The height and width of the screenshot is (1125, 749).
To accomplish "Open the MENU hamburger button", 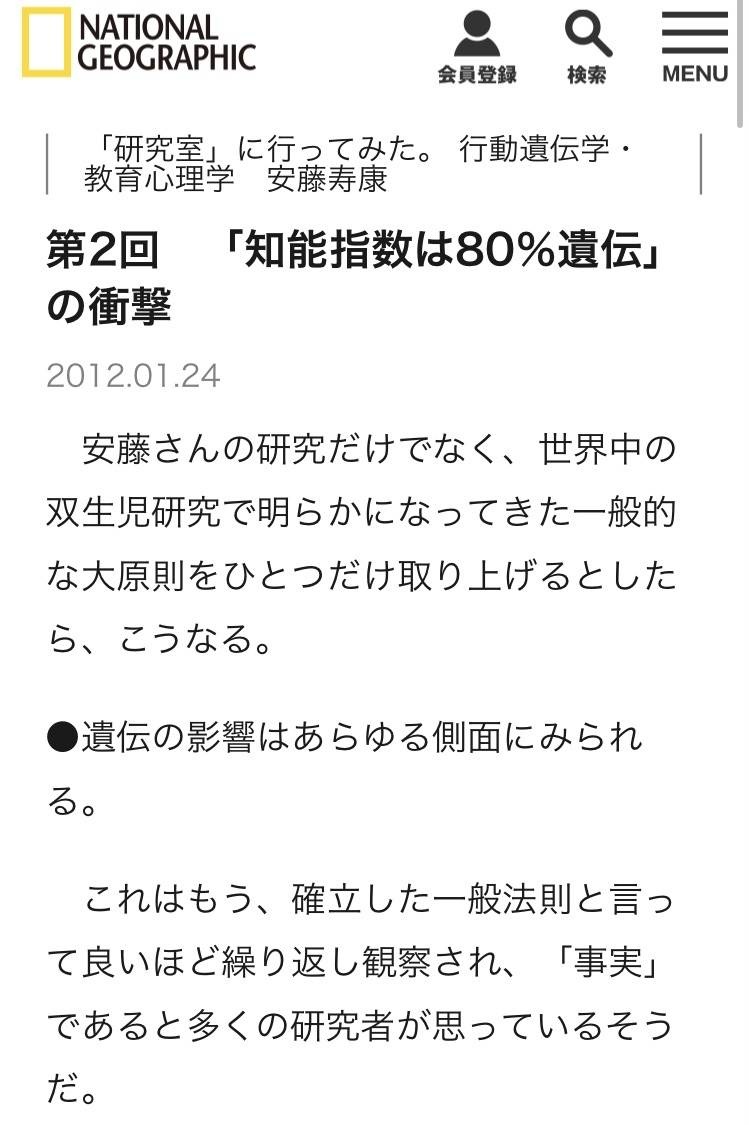I will (694, 46).
